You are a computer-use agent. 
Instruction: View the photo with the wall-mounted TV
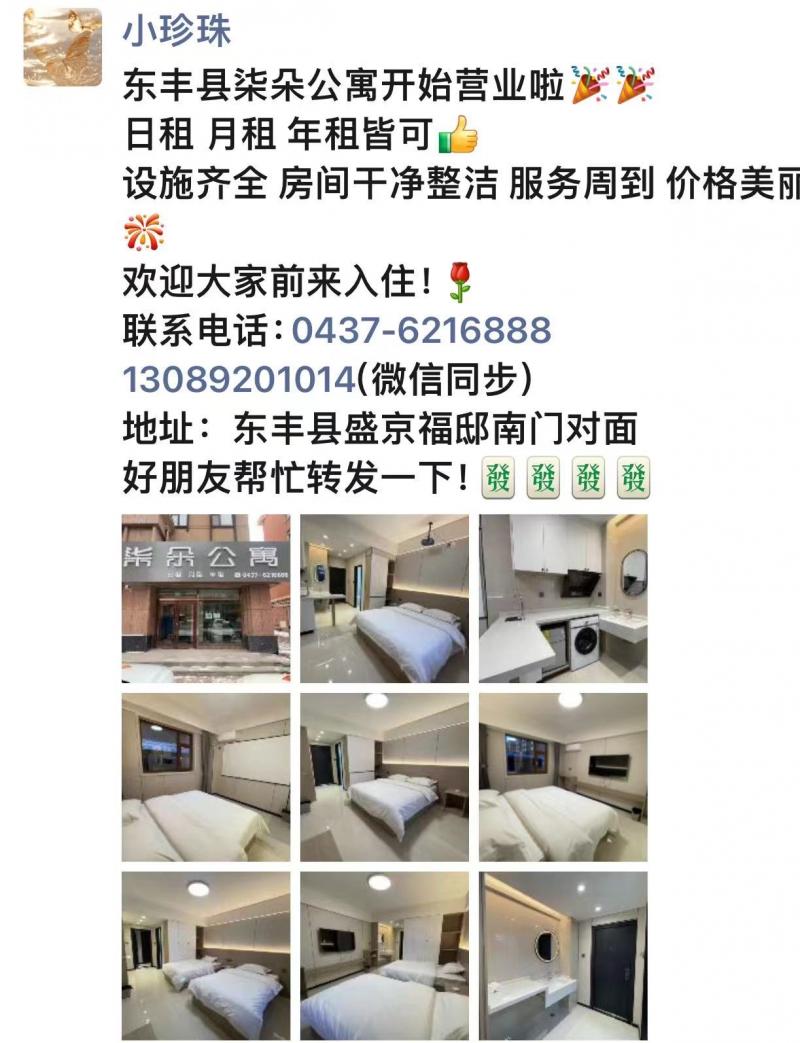[562, 777]
